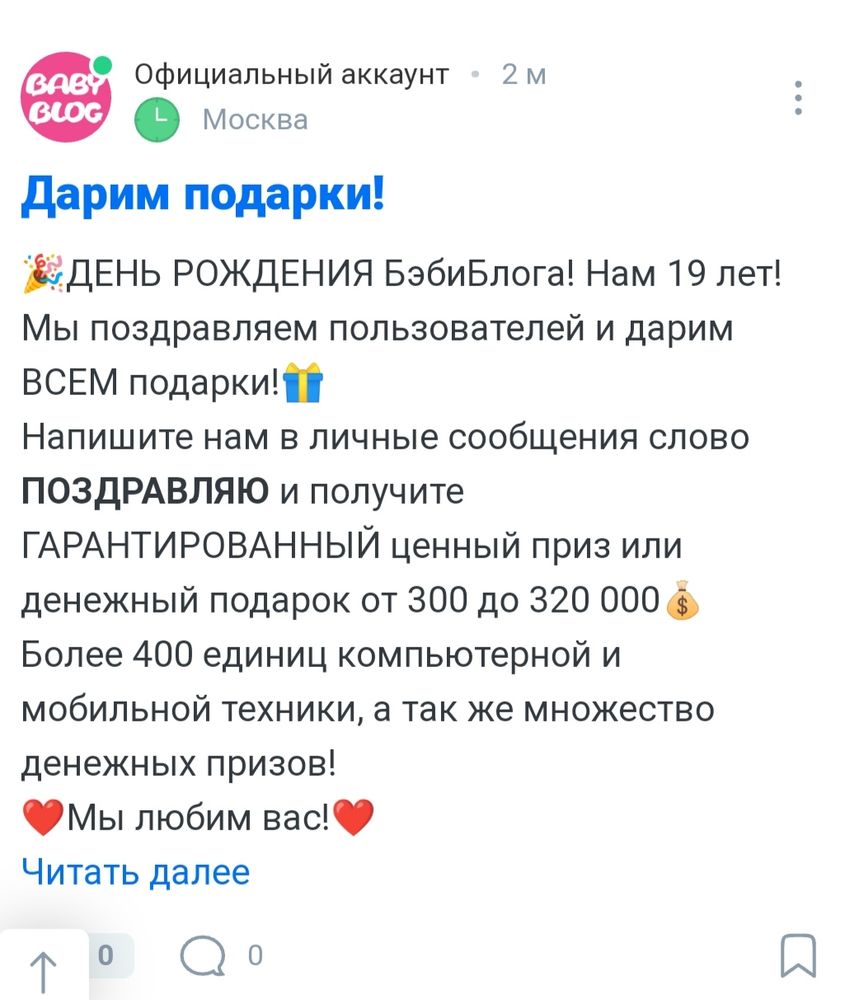Click the gift emoji in the post
This screenshot has height=1000, width=850.
click(301, 383)
